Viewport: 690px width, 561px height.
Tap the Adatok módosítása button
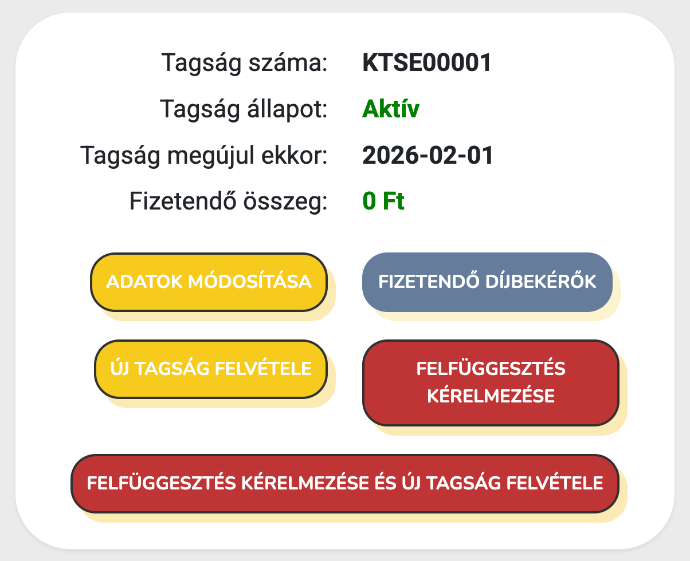pyautogui.click(x=209, y=281)
